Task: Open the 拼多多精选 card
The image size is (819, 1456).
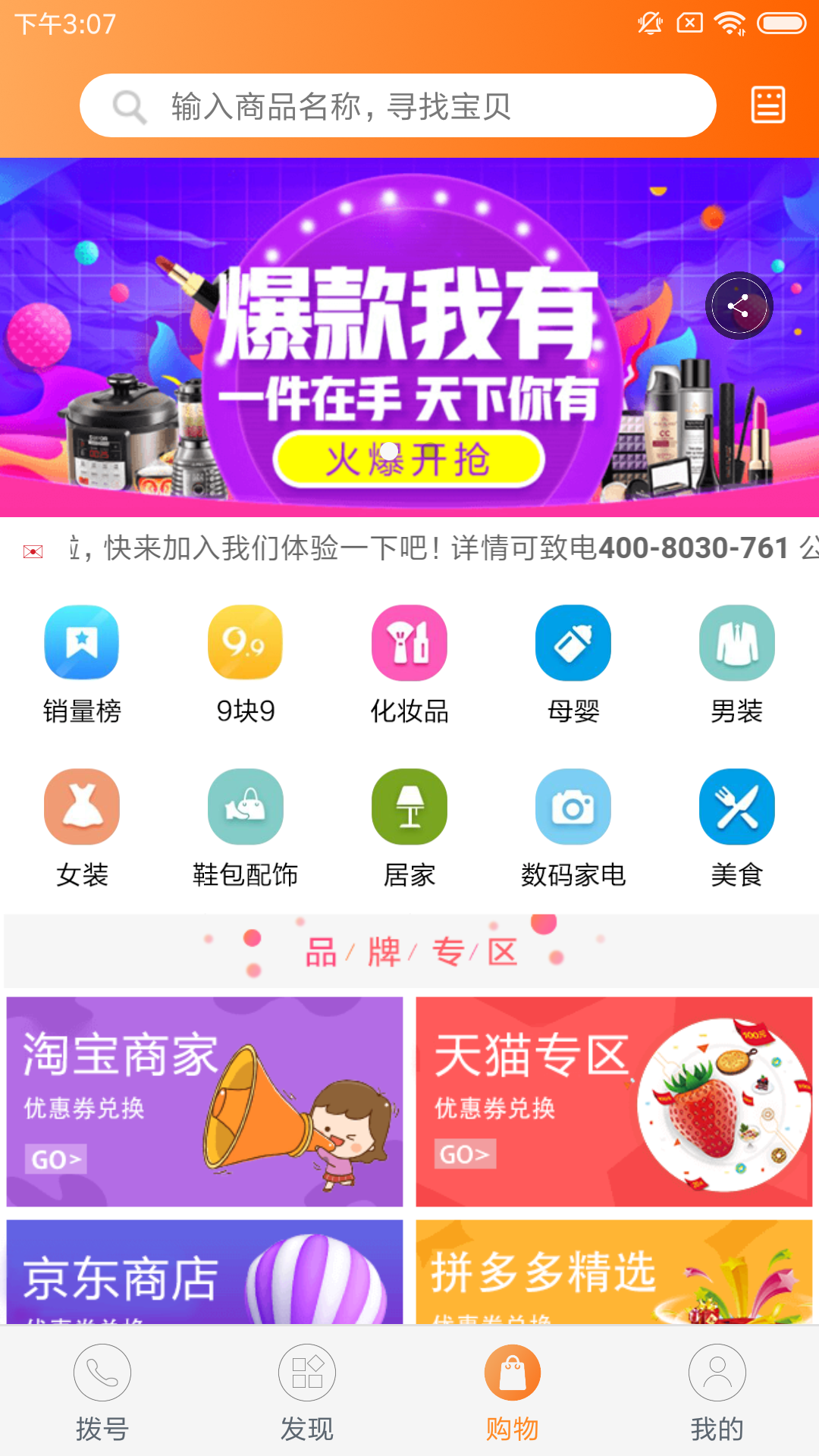Action: tap(614, 1272)
